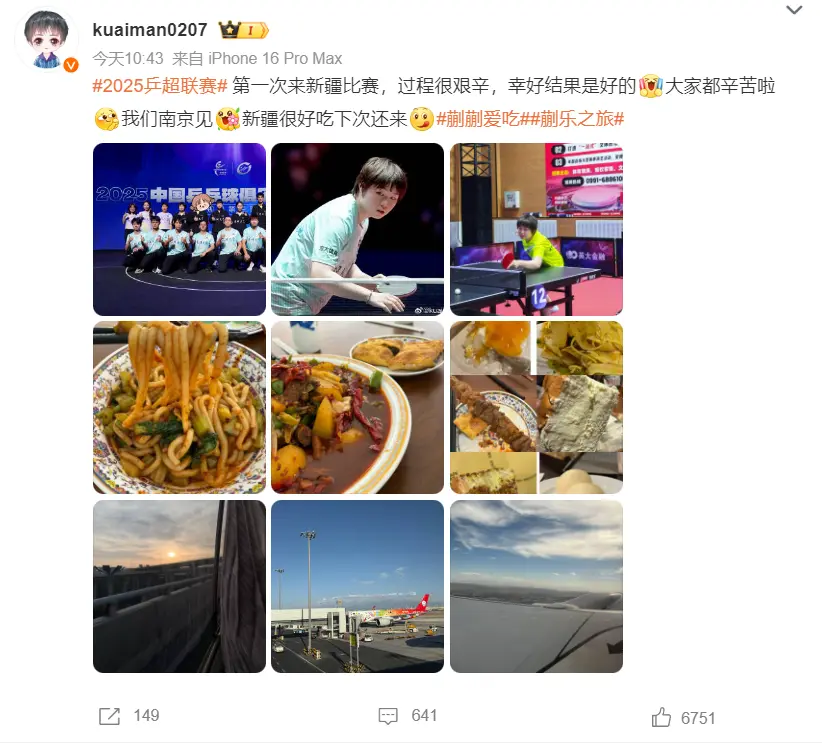The image size is (822, 743).
Task: Open the food collage with skewers
Action: (536, 407)
